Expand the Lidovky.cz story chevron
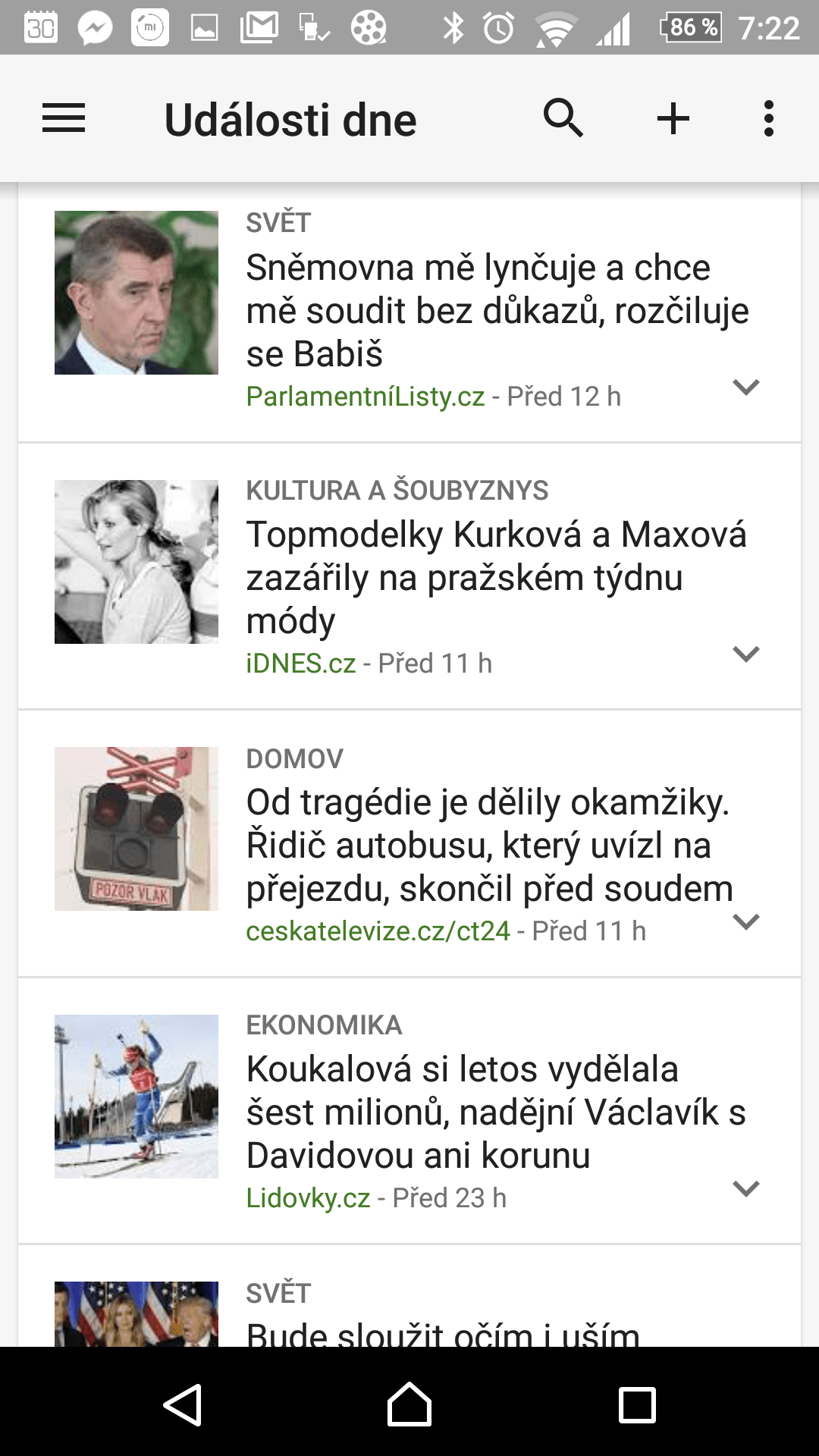819x1456 pixels. coord(746,1189)
